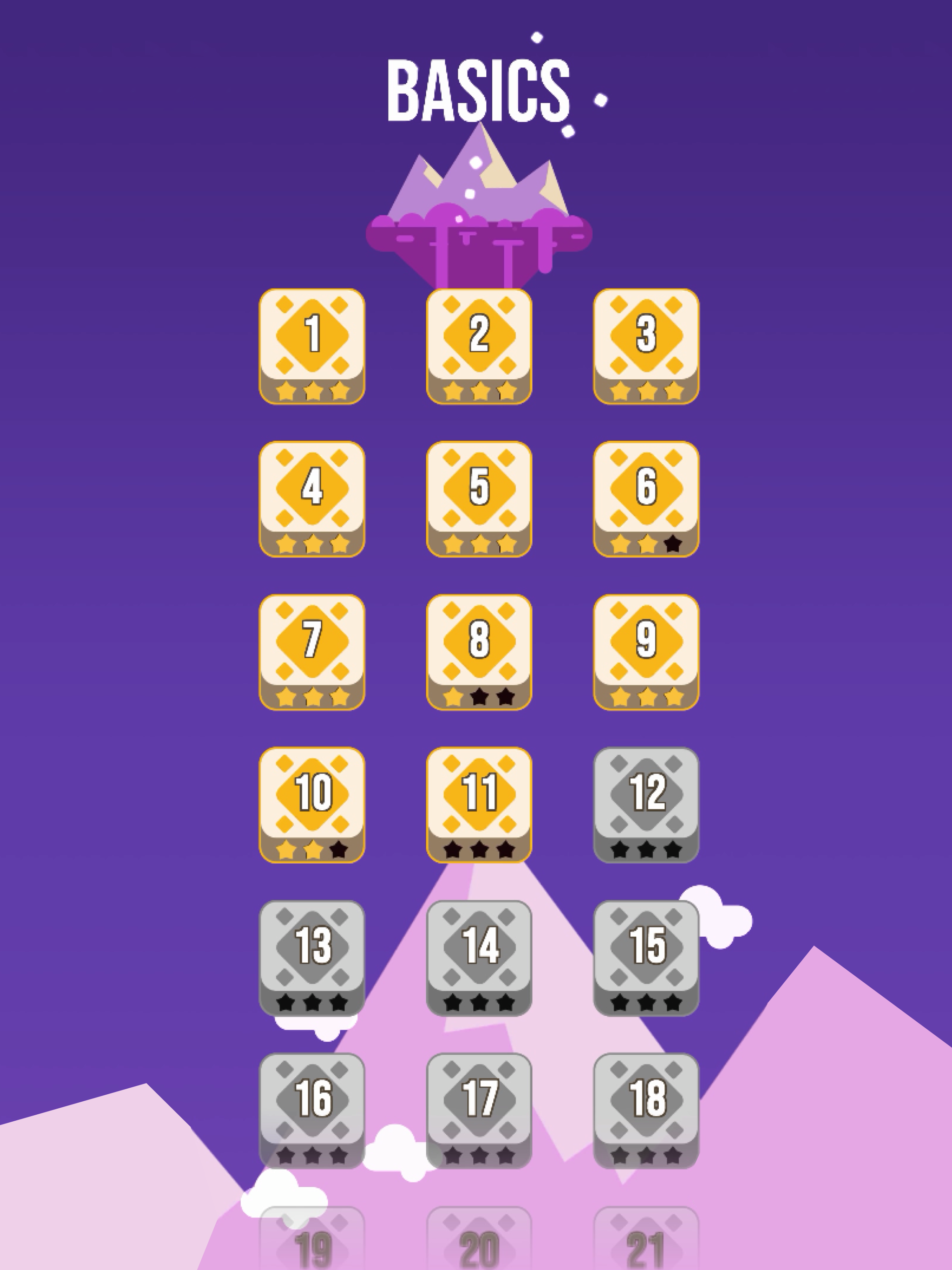
Task: Select level 2 tile
Action: point(479,342)
